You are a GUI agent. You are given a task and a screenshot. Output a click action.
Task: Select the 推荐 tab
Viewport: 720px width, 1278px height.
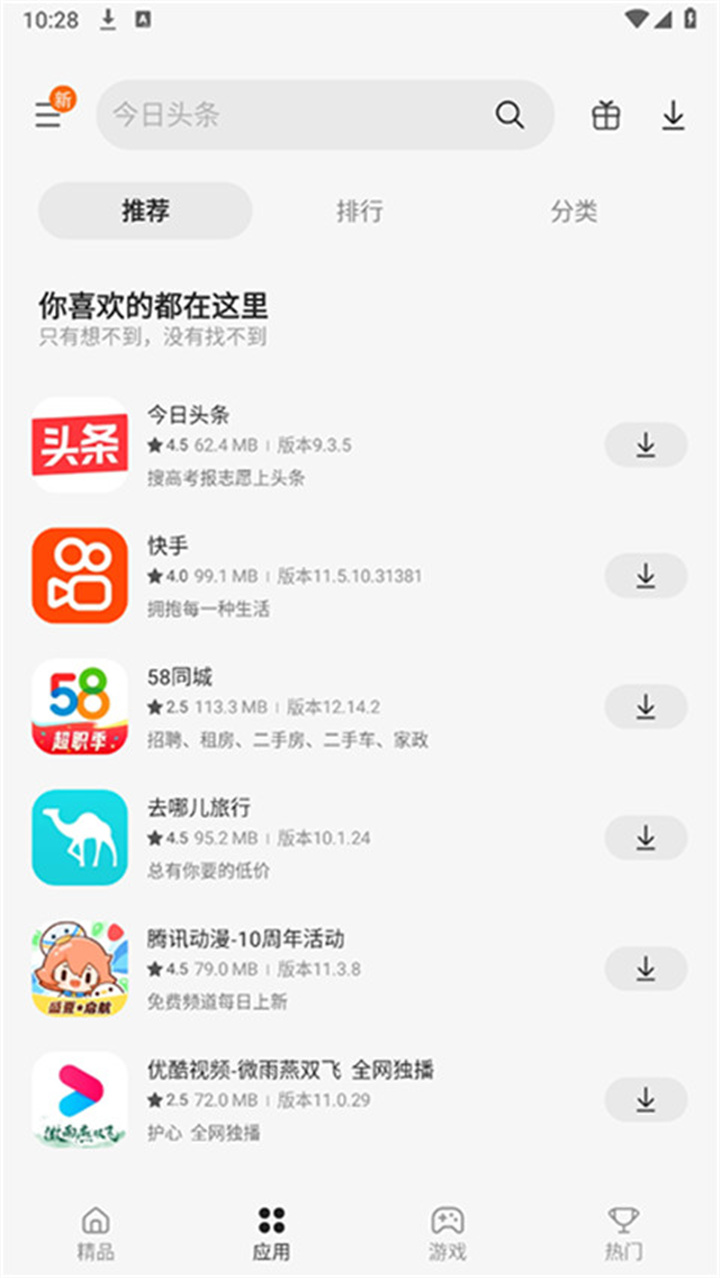[x=146, y=211]
